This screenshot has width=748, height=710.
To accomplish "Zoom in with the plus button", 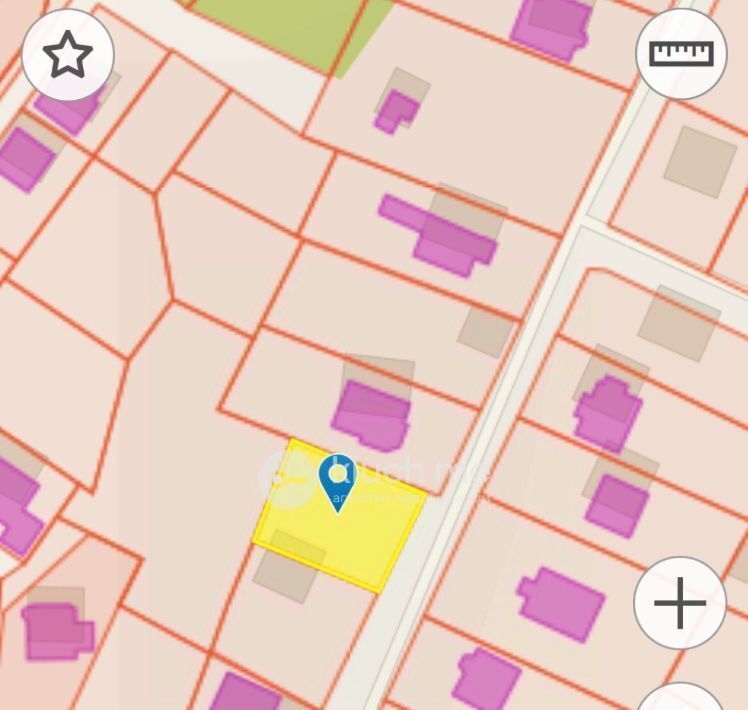I will 680,603.
